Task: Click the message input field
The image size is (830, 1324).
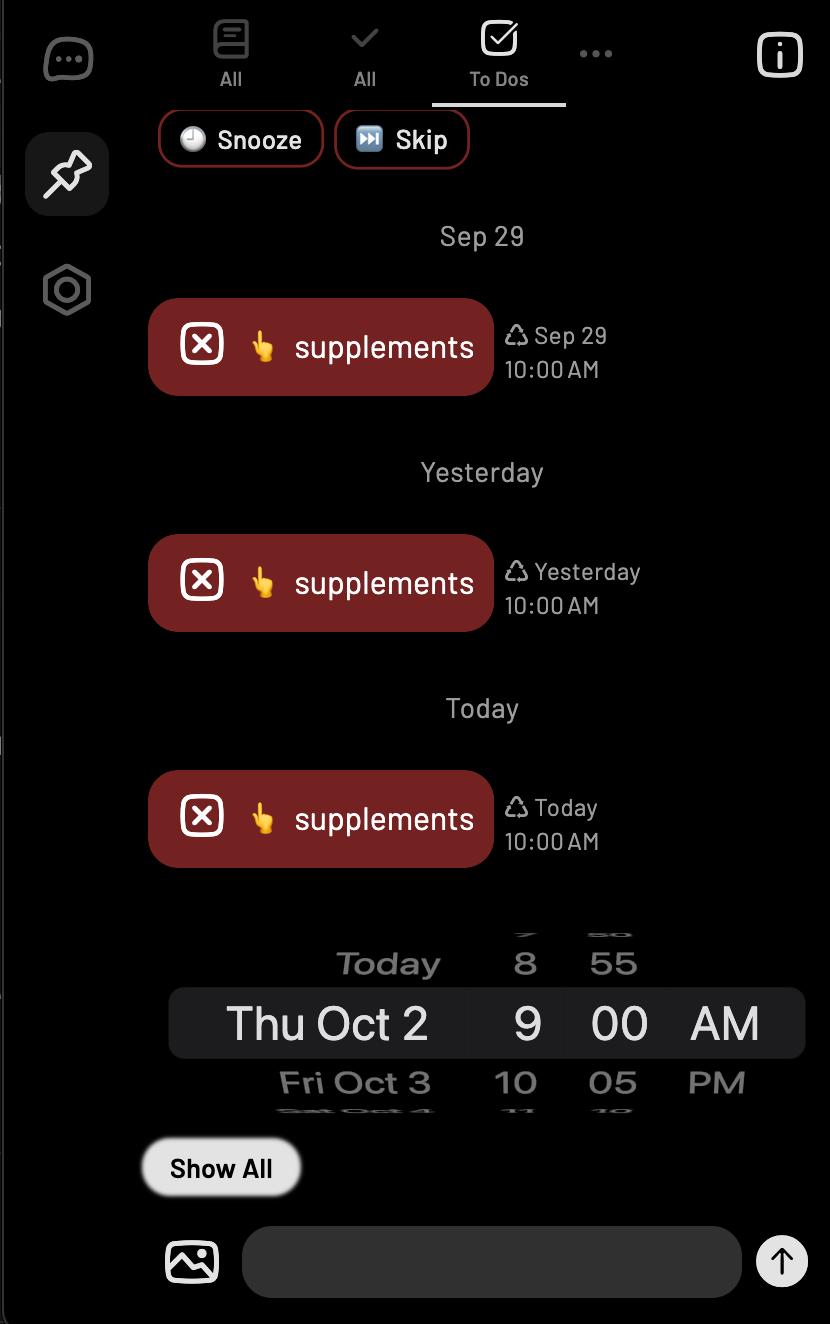Action: (491, 1261)
